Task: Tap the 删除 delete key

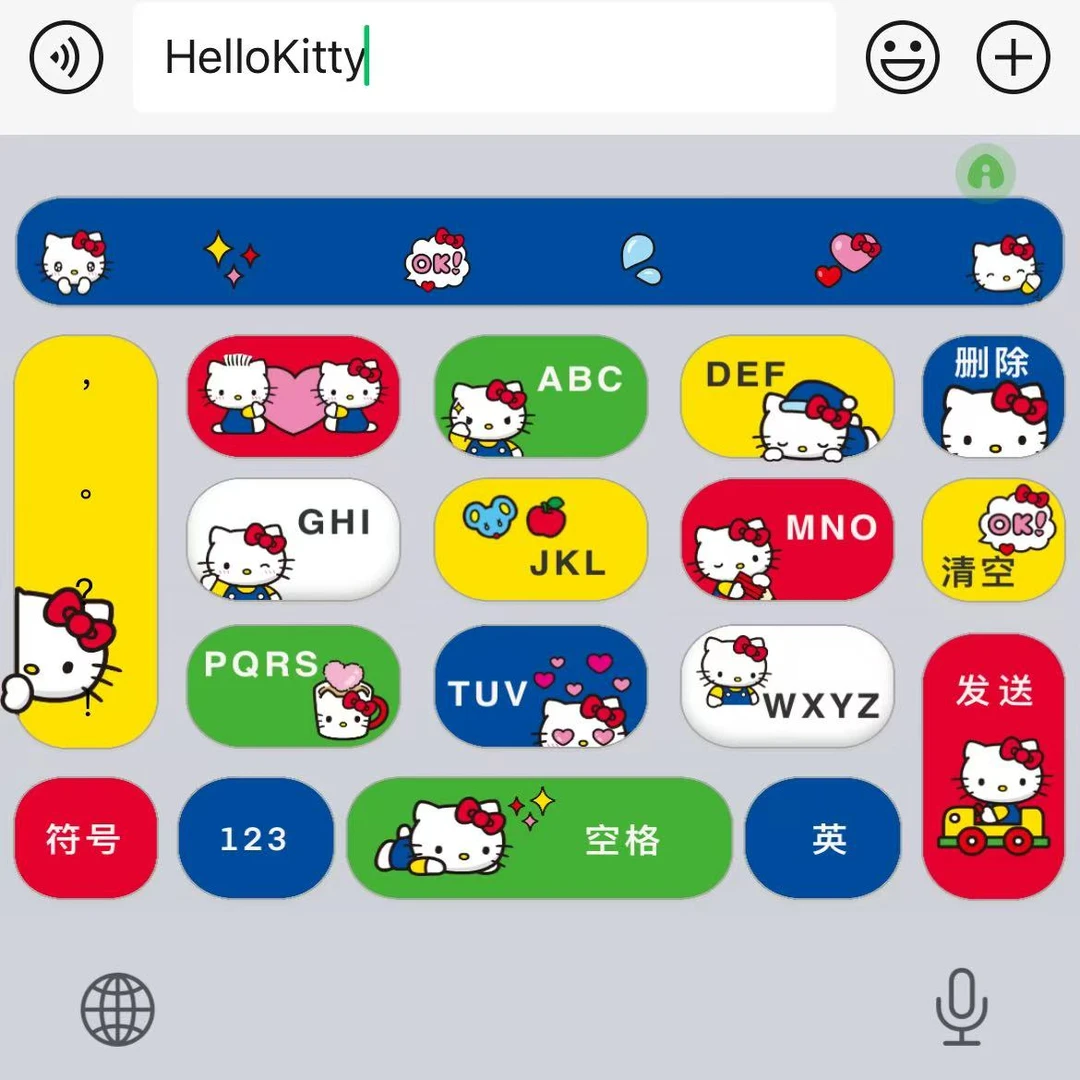Action: coord(992,397)
